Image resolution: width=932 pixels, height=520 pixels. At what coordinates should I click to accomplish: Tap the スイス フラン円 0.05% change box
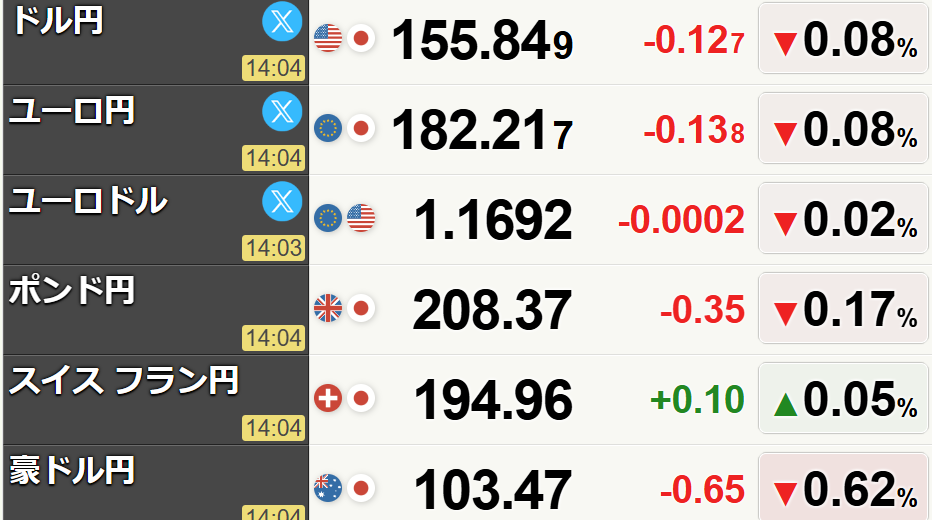click(x=844, y=400)
